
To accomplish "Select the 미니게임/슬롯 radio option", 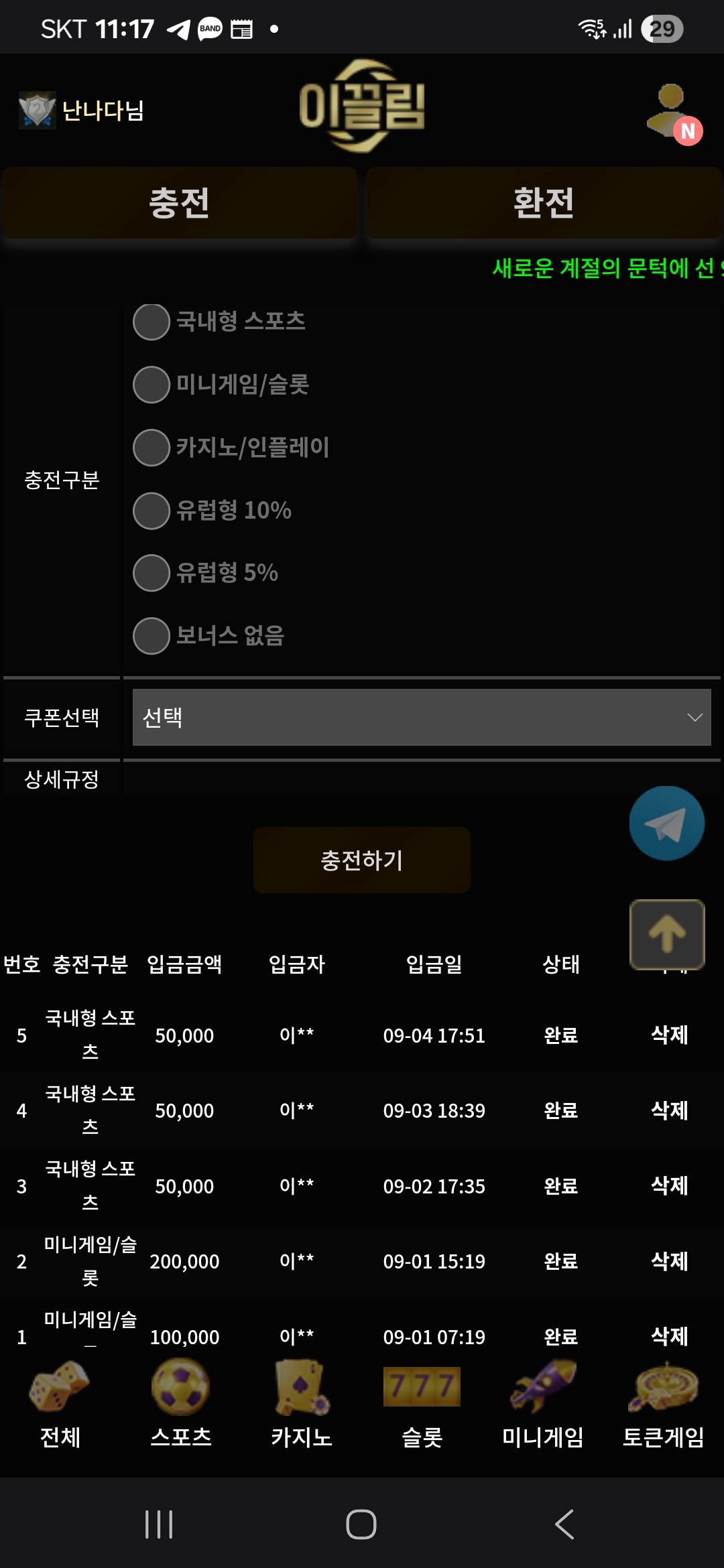I will tap(152, 385).
